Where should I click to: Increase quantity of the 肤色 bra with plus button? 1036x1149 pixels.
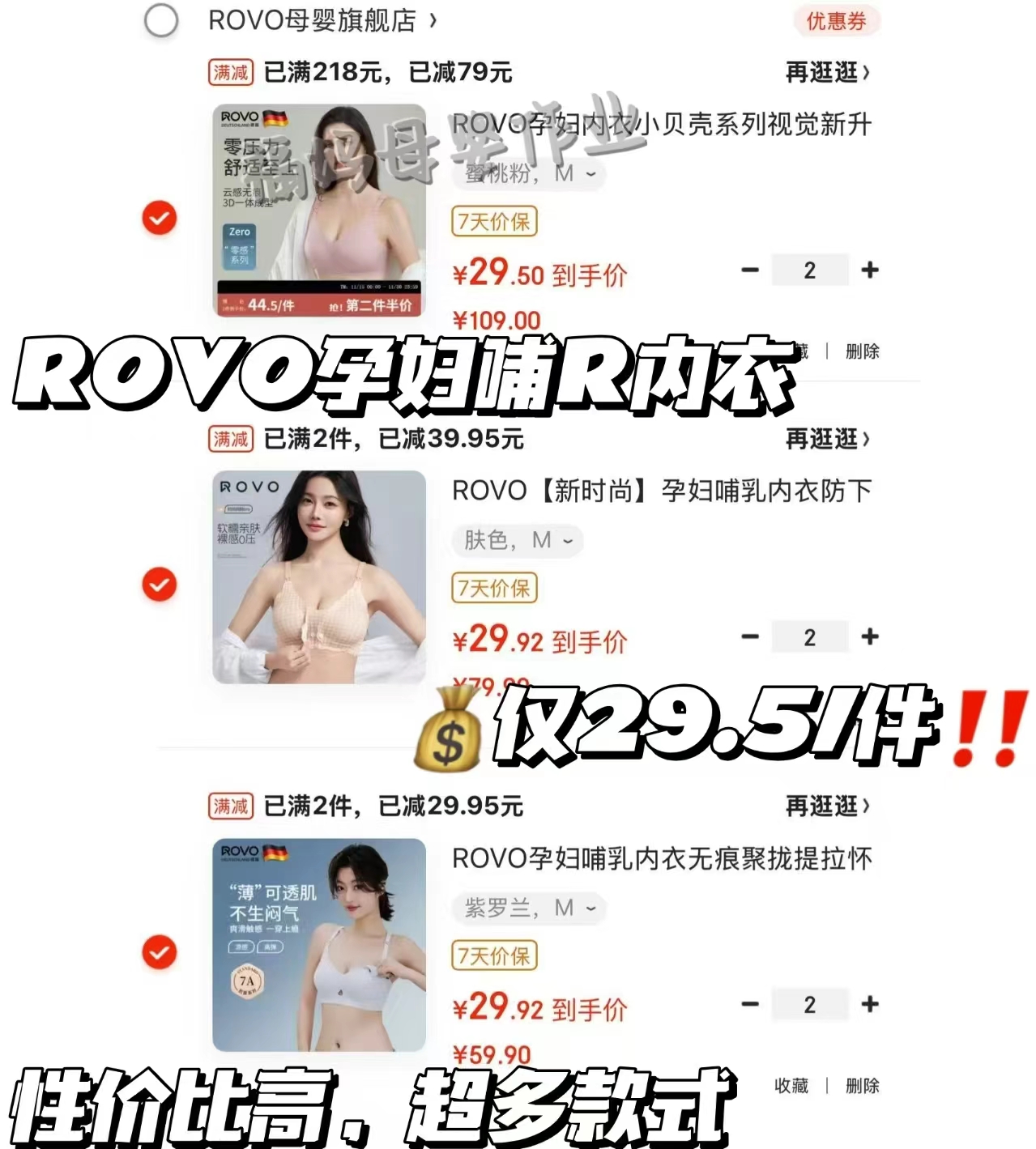(x=869, y=636)
